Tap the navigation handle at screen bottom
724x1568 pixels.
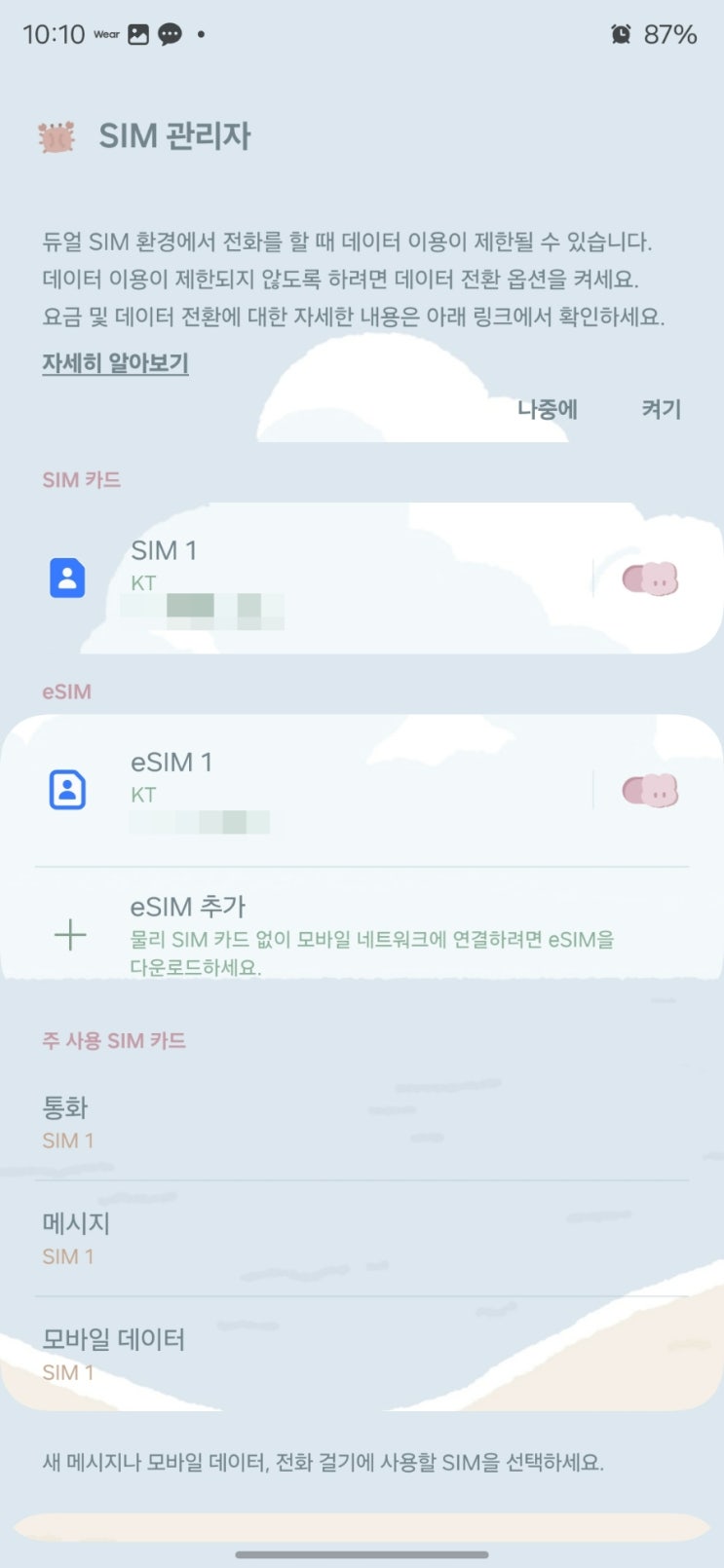[x=362, y=1554]
